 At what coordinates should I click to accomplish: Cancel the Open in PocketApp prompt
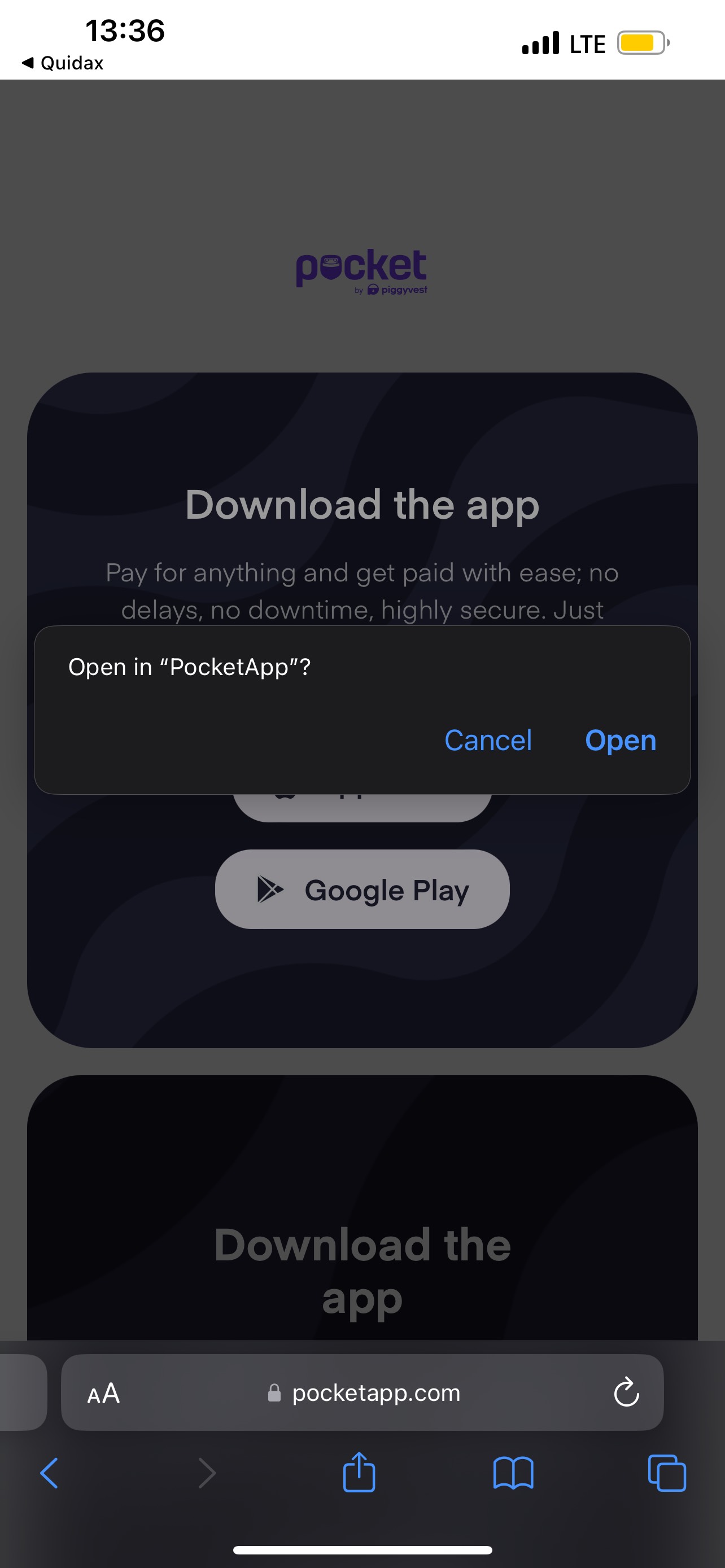[488, 740]
